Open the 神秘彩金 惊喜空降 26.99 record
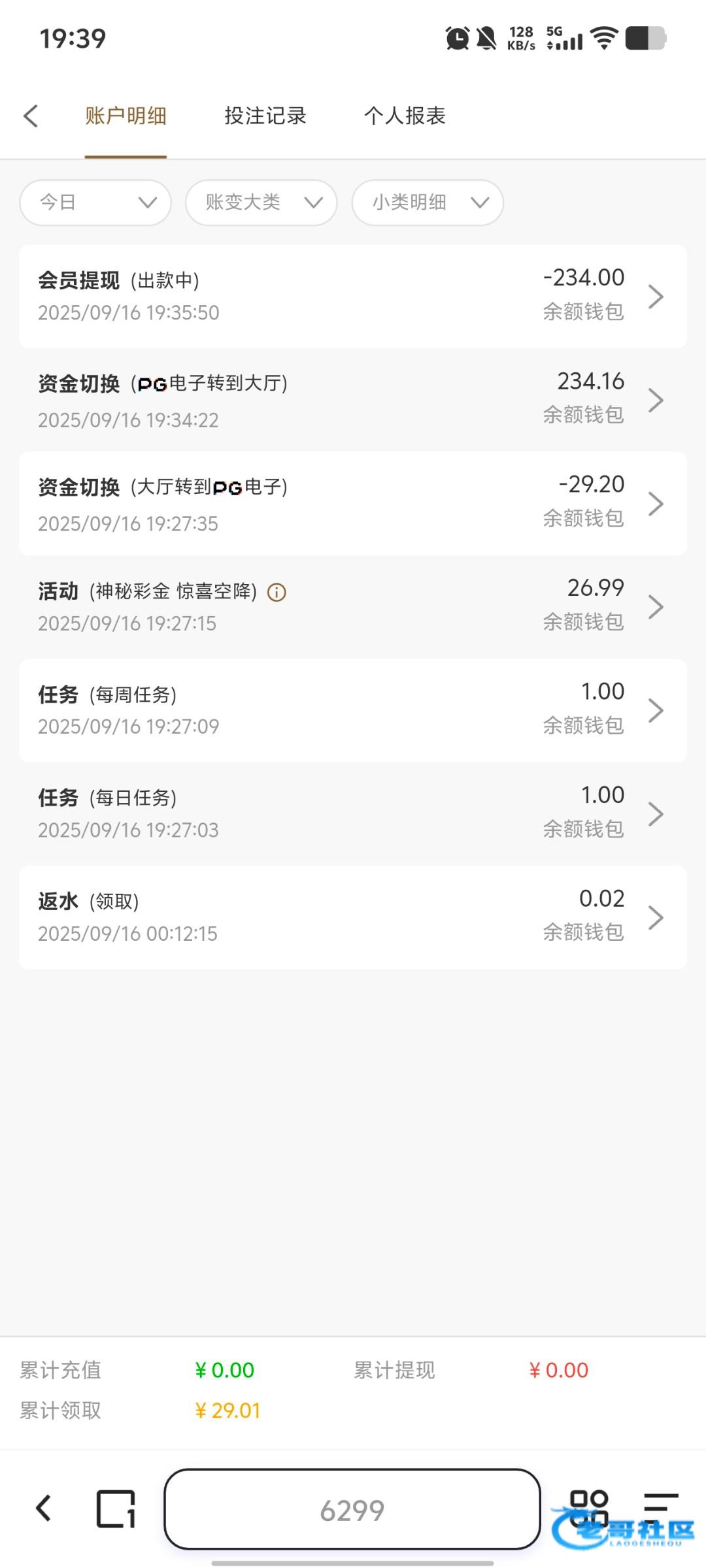This screenshot has height=1568, width=706. pyautogui.click(x=353, y=607)
